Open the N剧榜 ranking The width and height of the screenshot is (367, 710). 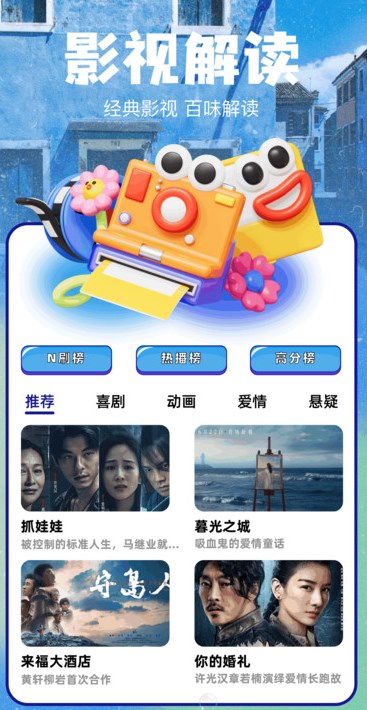[x=66, y=360]
